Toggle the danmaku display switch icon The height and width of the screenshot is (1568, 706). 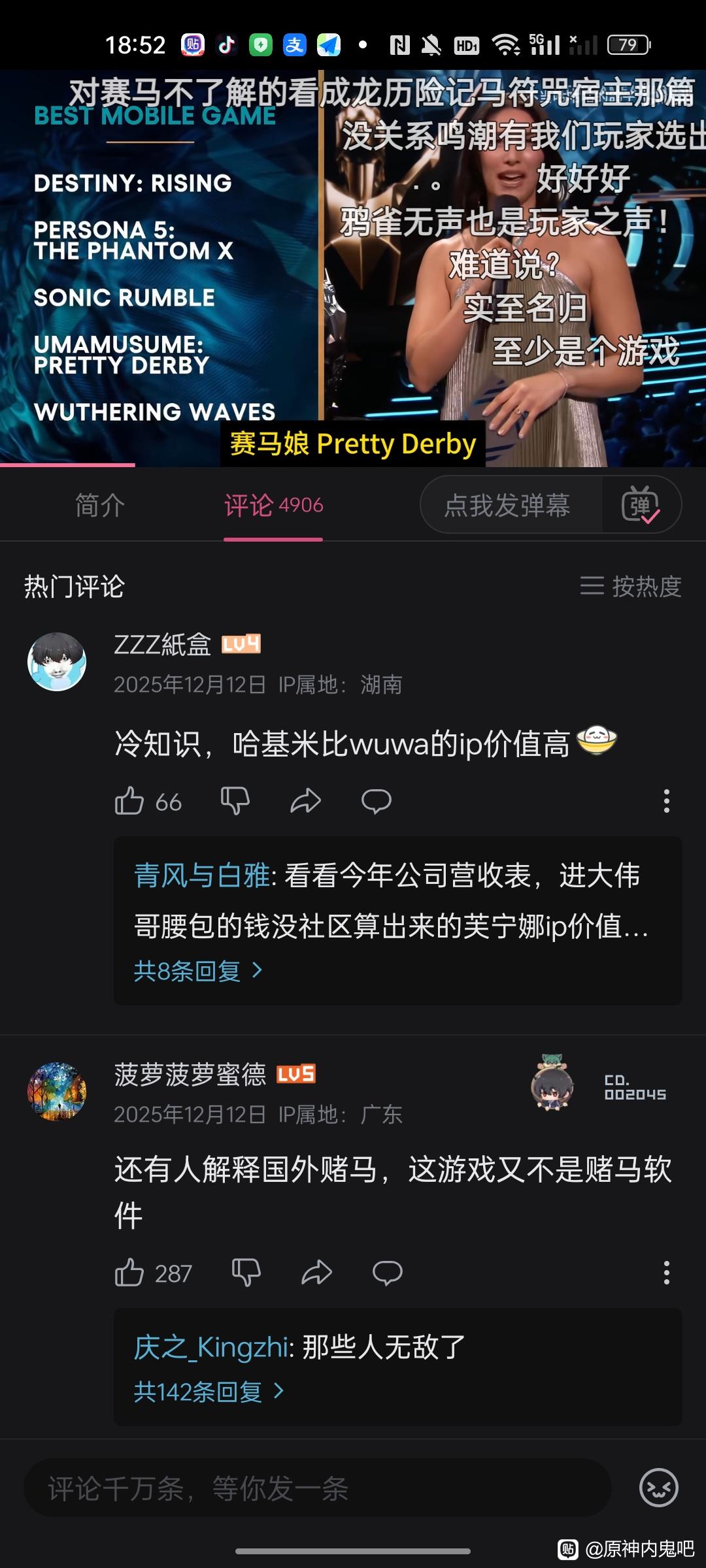641,506
